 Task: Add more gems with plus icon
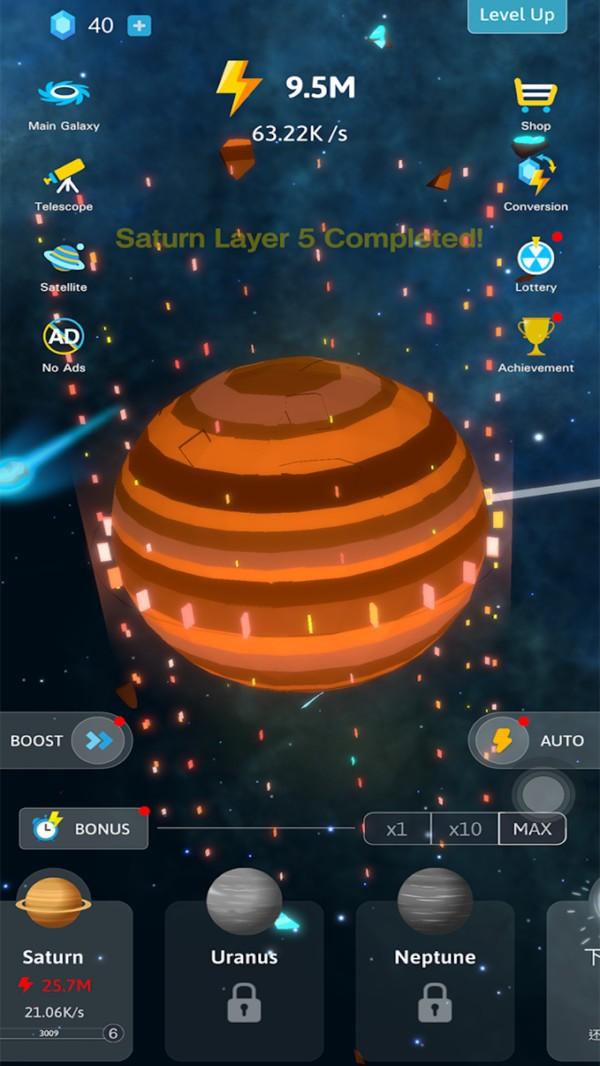139,26
